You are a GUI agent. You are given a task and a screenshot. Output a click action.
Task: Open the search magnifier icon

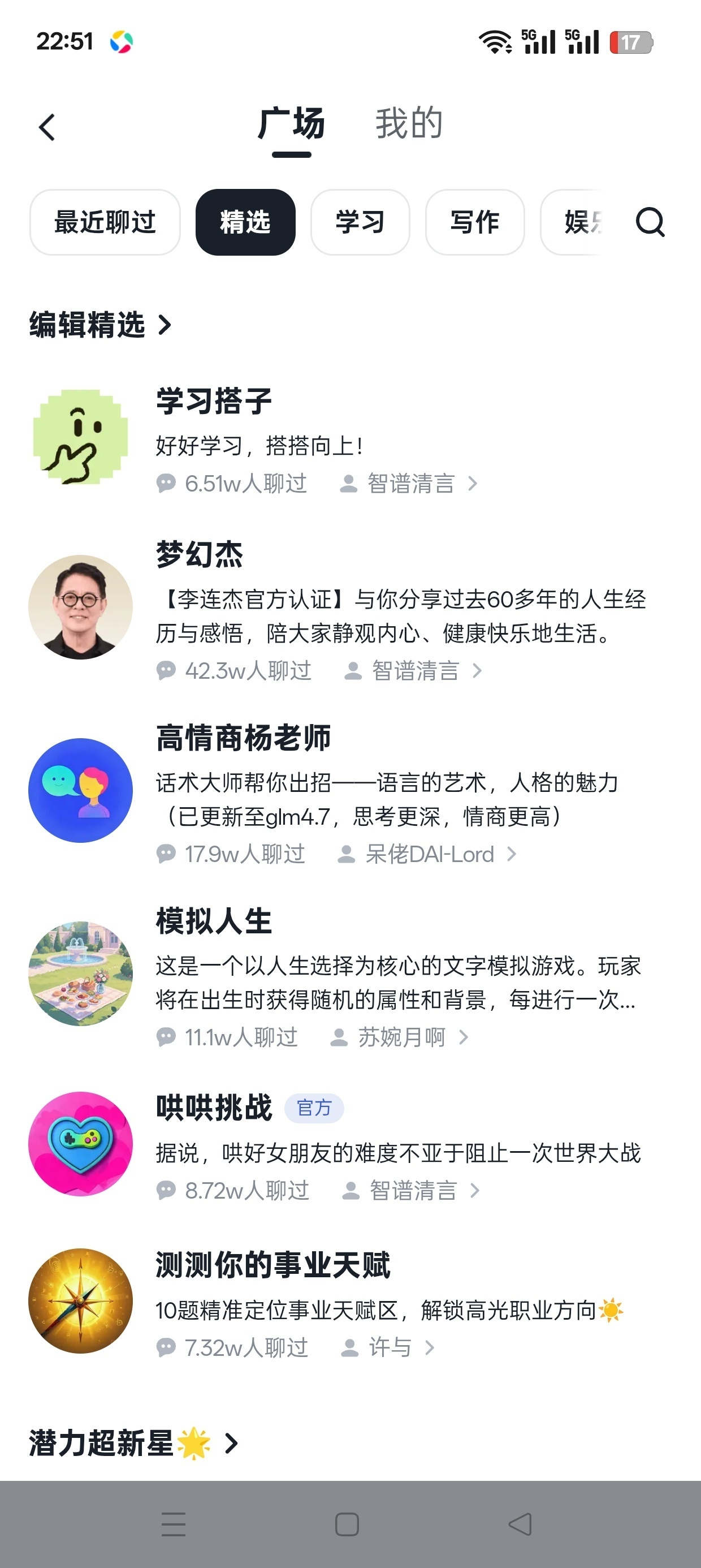pyautogui.click(x=650, y=222)
